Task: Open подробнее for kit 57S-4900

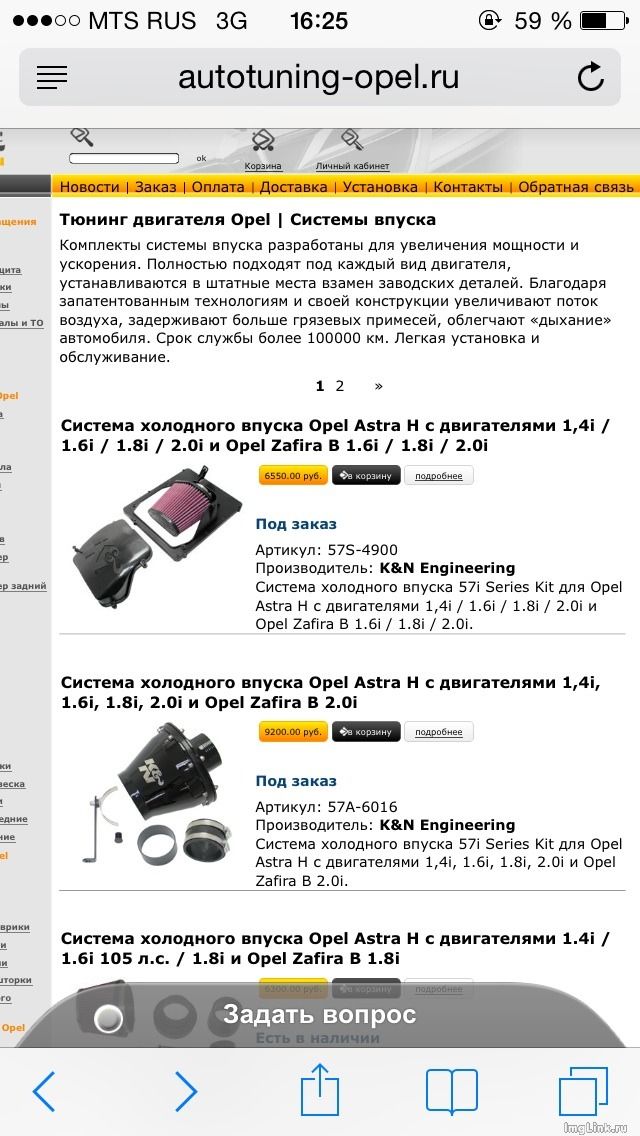Action: [x=439, y=475]
